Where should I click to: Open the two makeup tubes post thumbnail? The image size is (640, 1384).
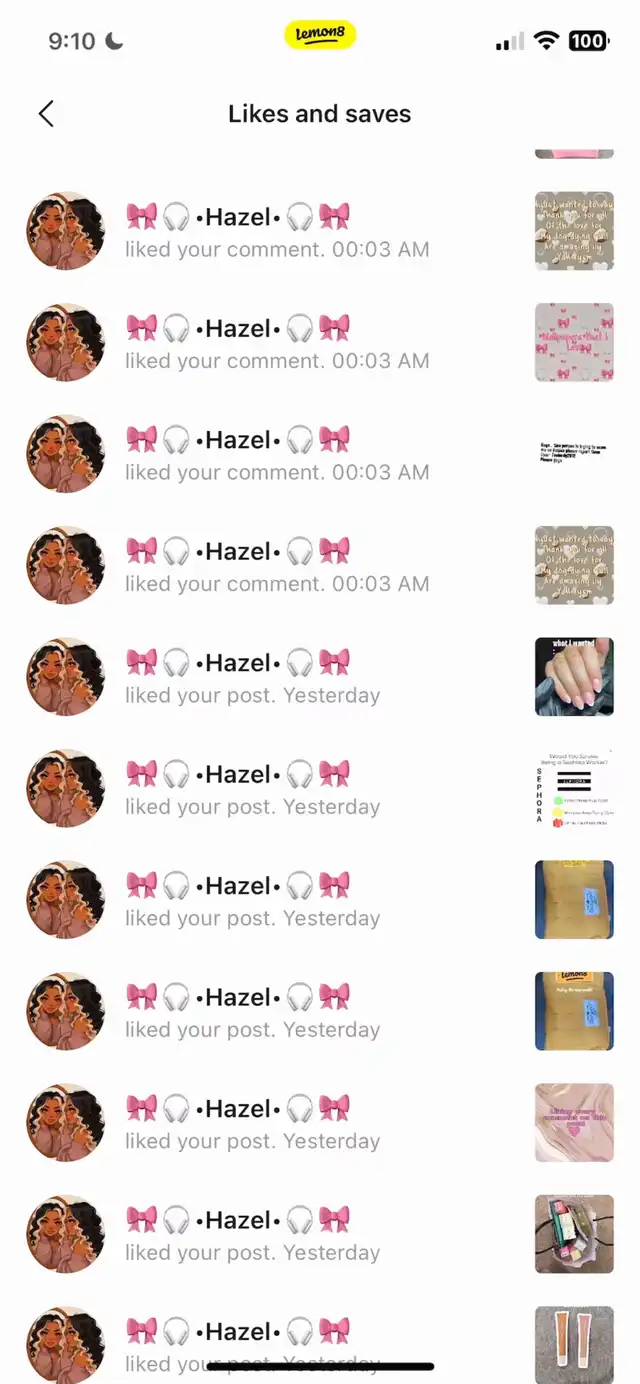[574, 1344]
